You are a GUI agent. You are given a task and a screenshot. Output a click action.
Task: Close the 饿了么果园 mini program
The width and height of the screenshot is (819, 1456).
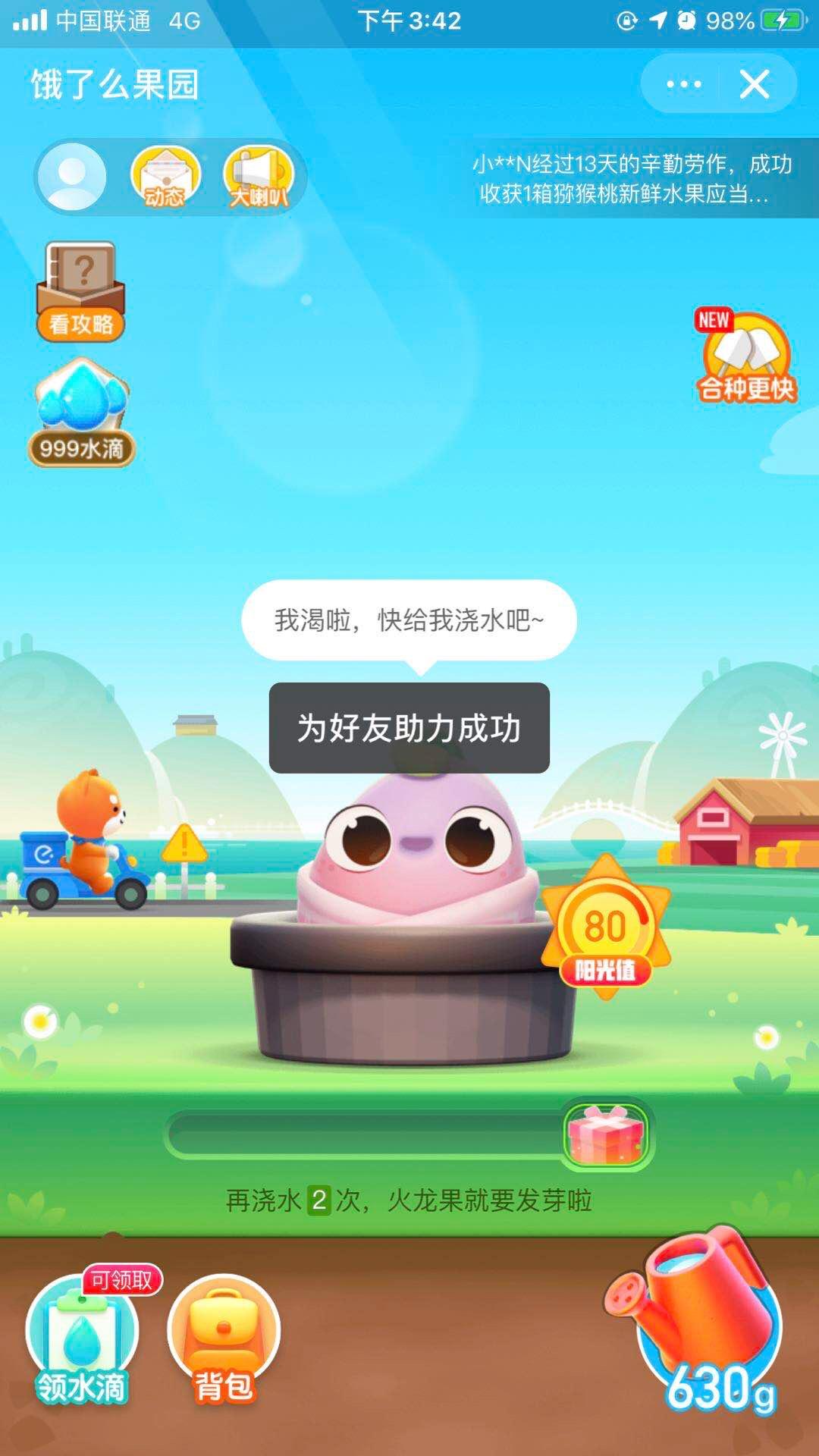755,84
